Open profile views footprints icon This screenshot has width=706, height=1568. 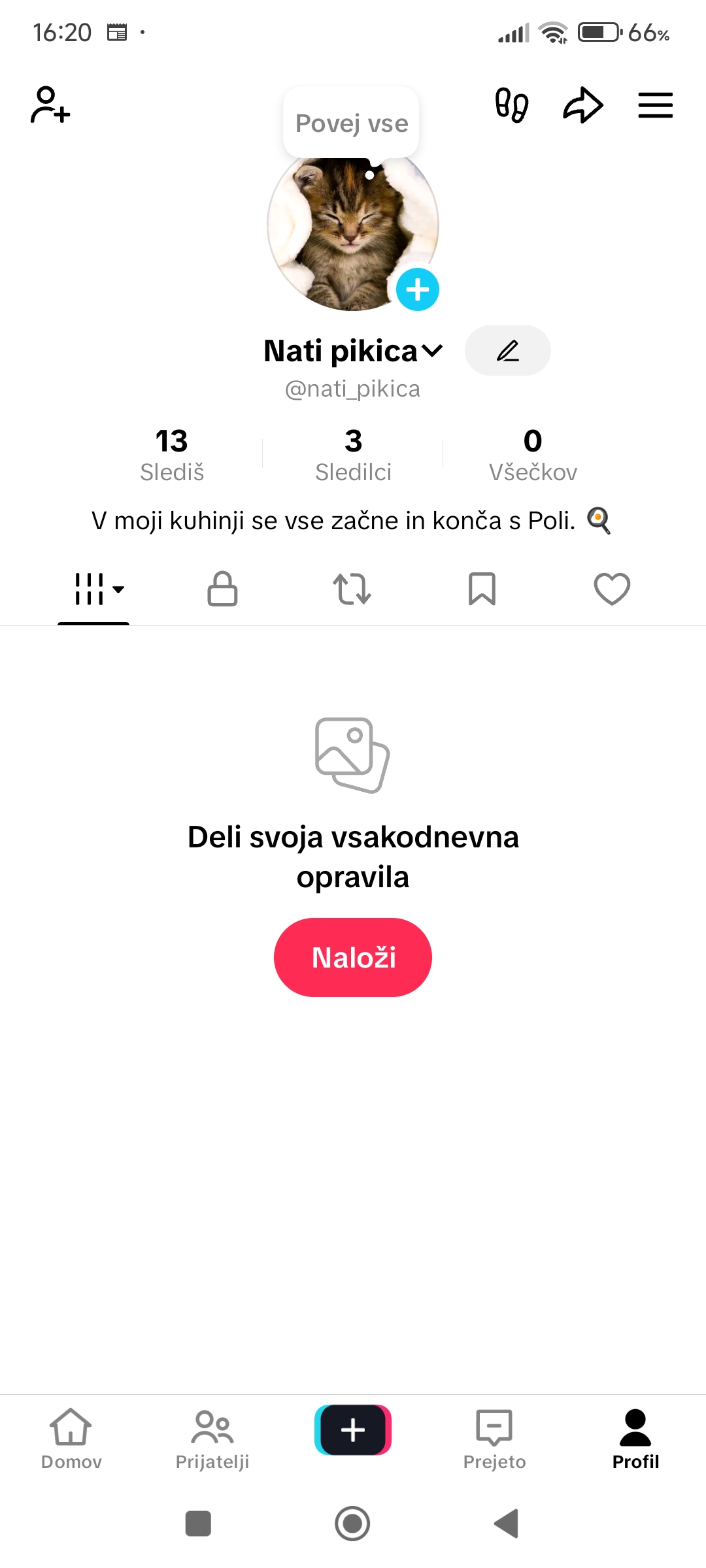tap(512, 105)
